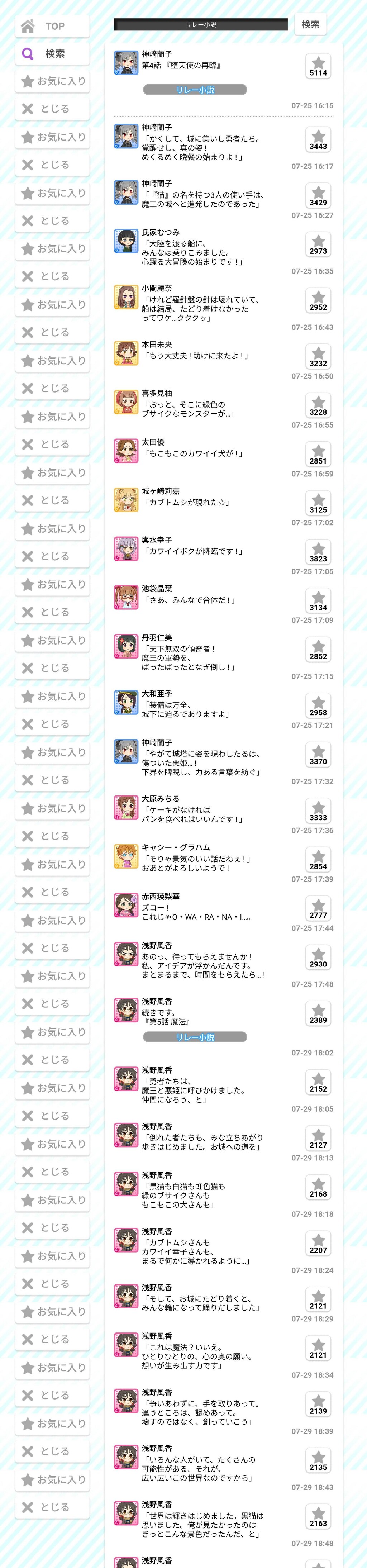Star キャシー・グラハム's post with 2854 likes
The width and height of the screenshot is (367, 1568).
(318, 860)
